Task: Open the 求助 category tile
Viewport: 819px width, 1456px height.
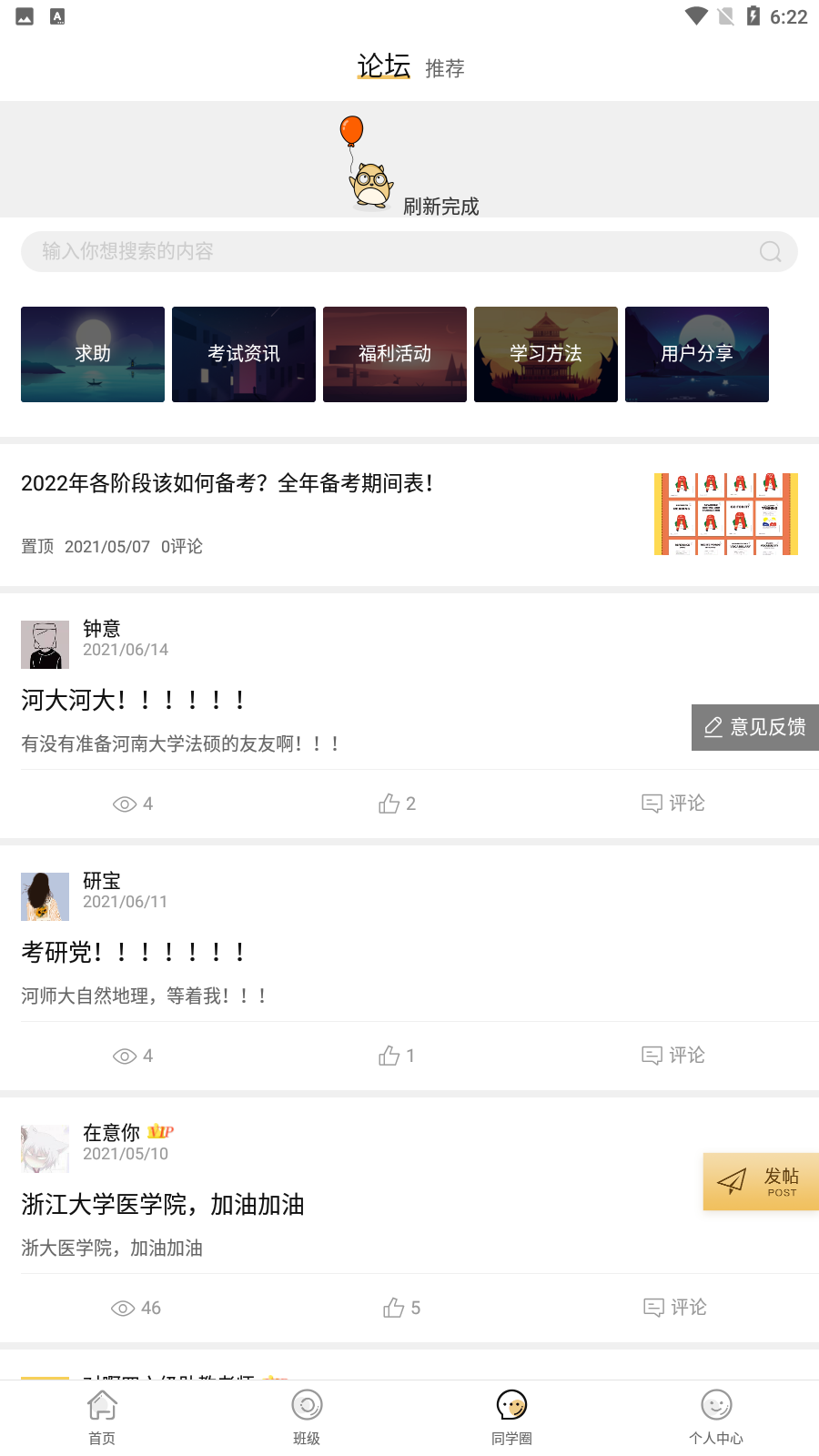Action: [x=93, y=354]
